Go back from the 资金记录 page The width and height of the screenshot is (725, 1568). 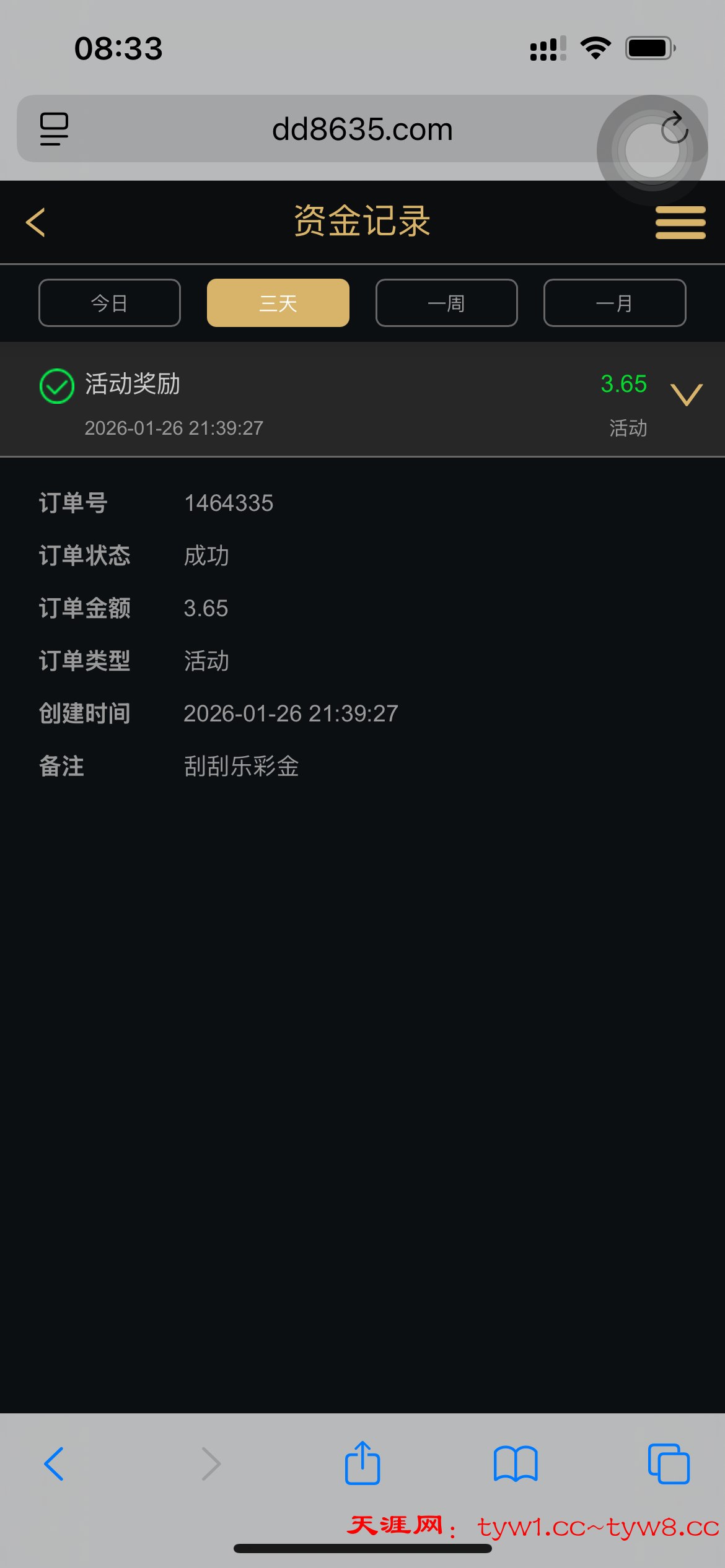point(36,222)
